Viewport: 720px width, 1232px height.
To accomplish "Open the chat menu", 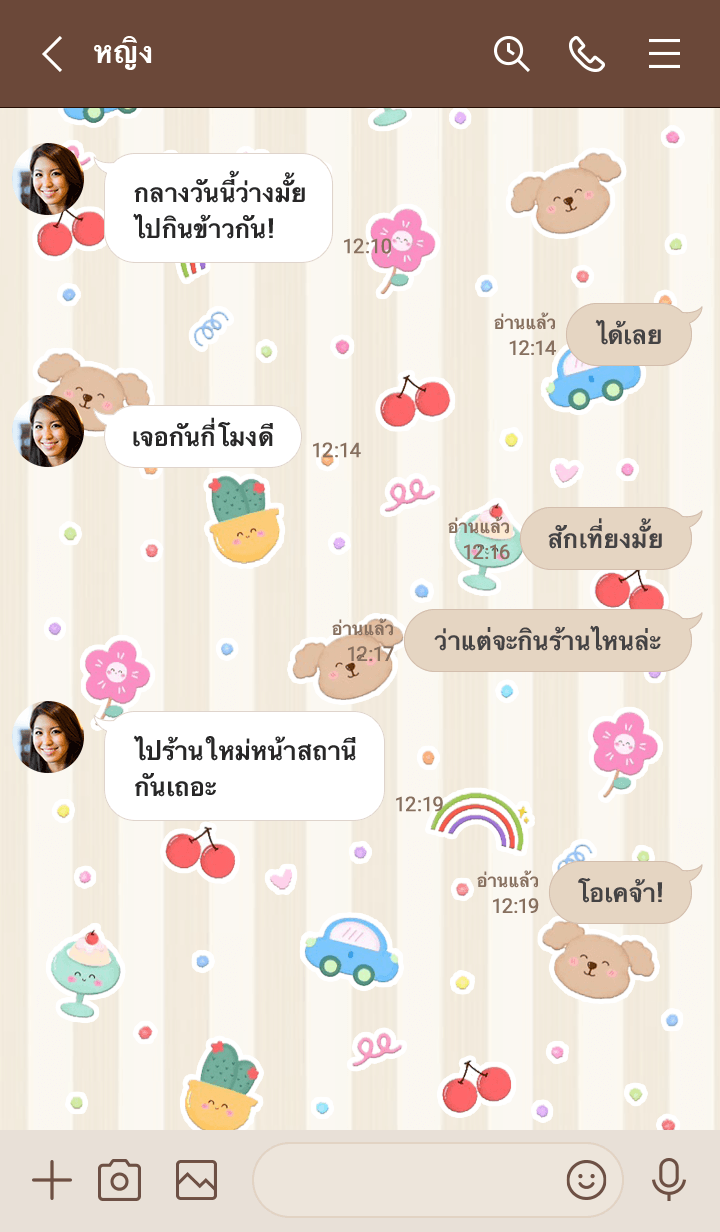I will (664, 54).
